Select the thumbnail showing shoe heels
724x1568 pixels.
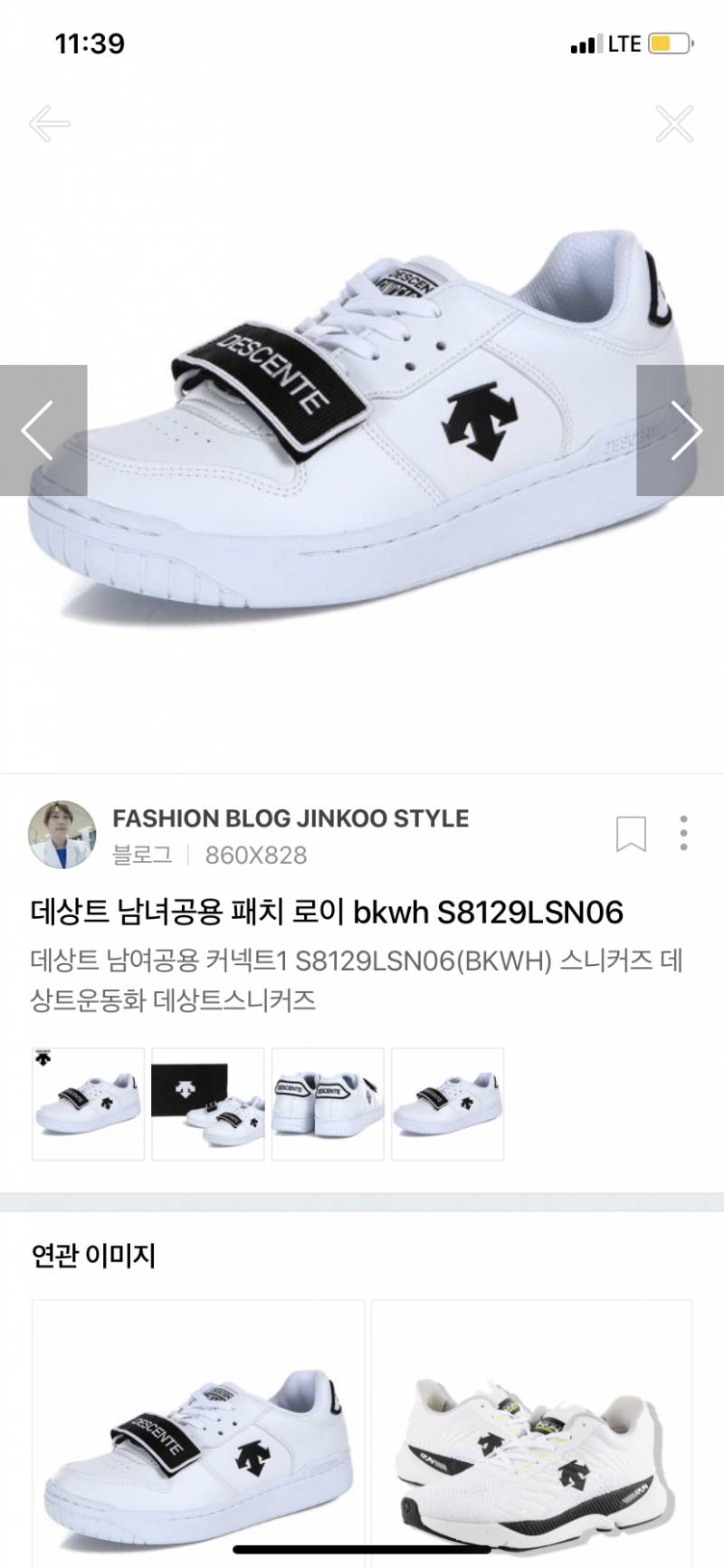point(328,1104)
